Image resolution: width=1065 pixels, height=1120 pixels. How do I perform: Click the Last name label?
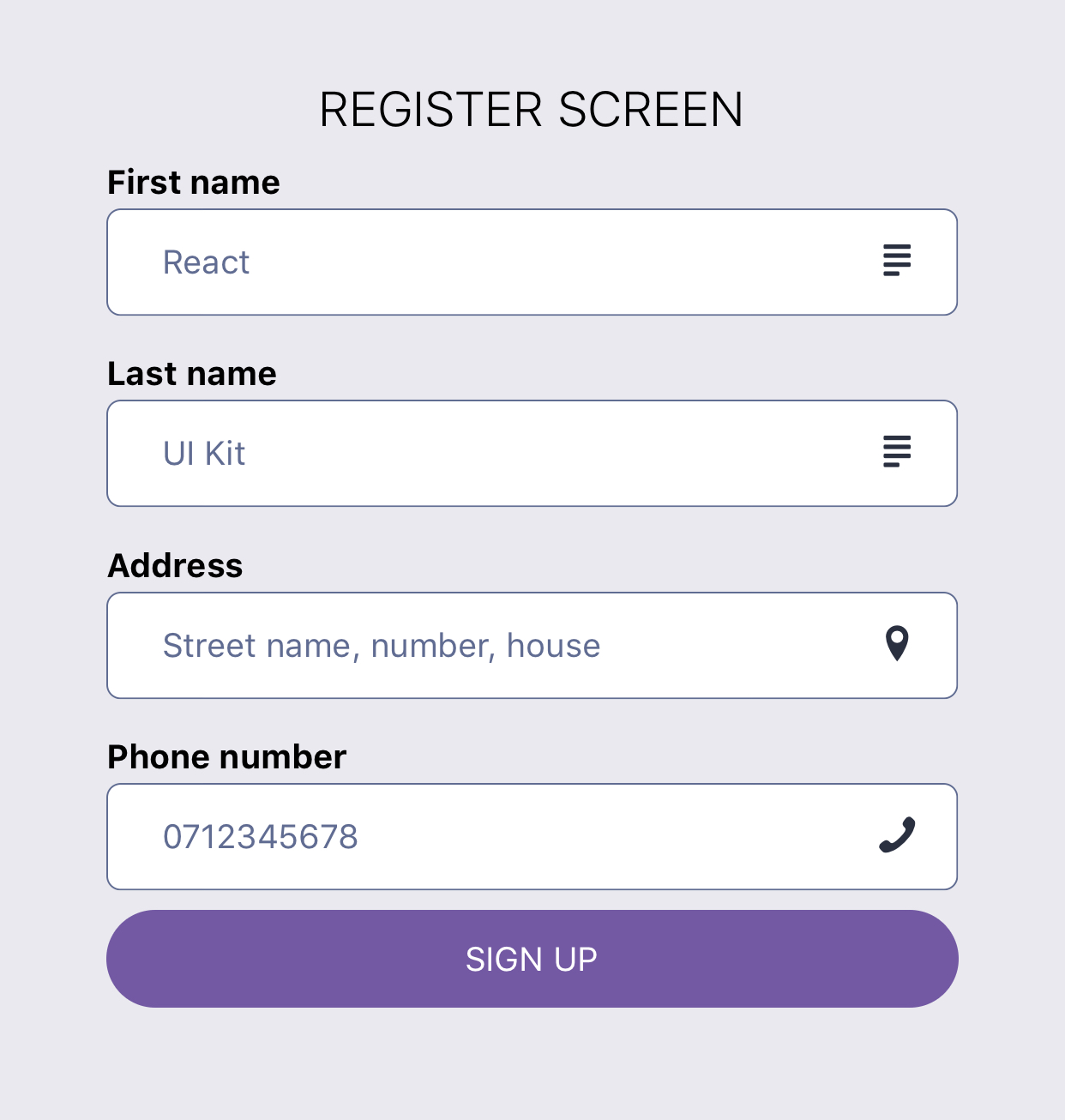tap(191, 373)
